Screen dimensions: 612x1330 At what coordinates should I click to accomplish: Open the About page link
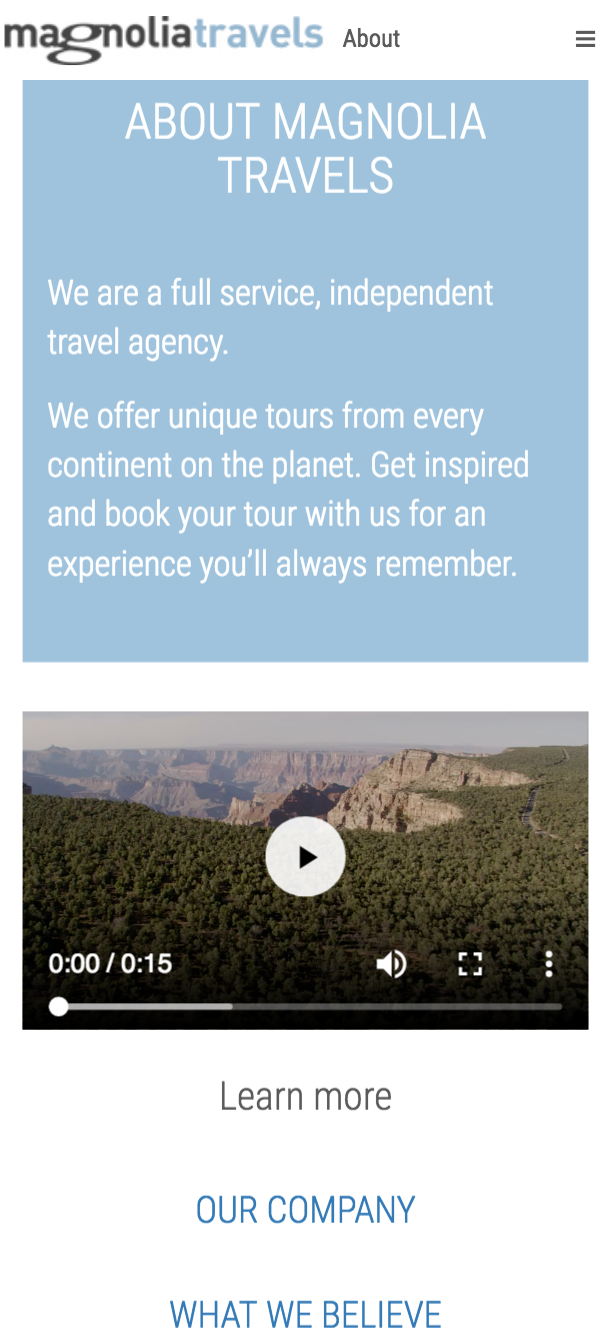click(x=371, y=39)
